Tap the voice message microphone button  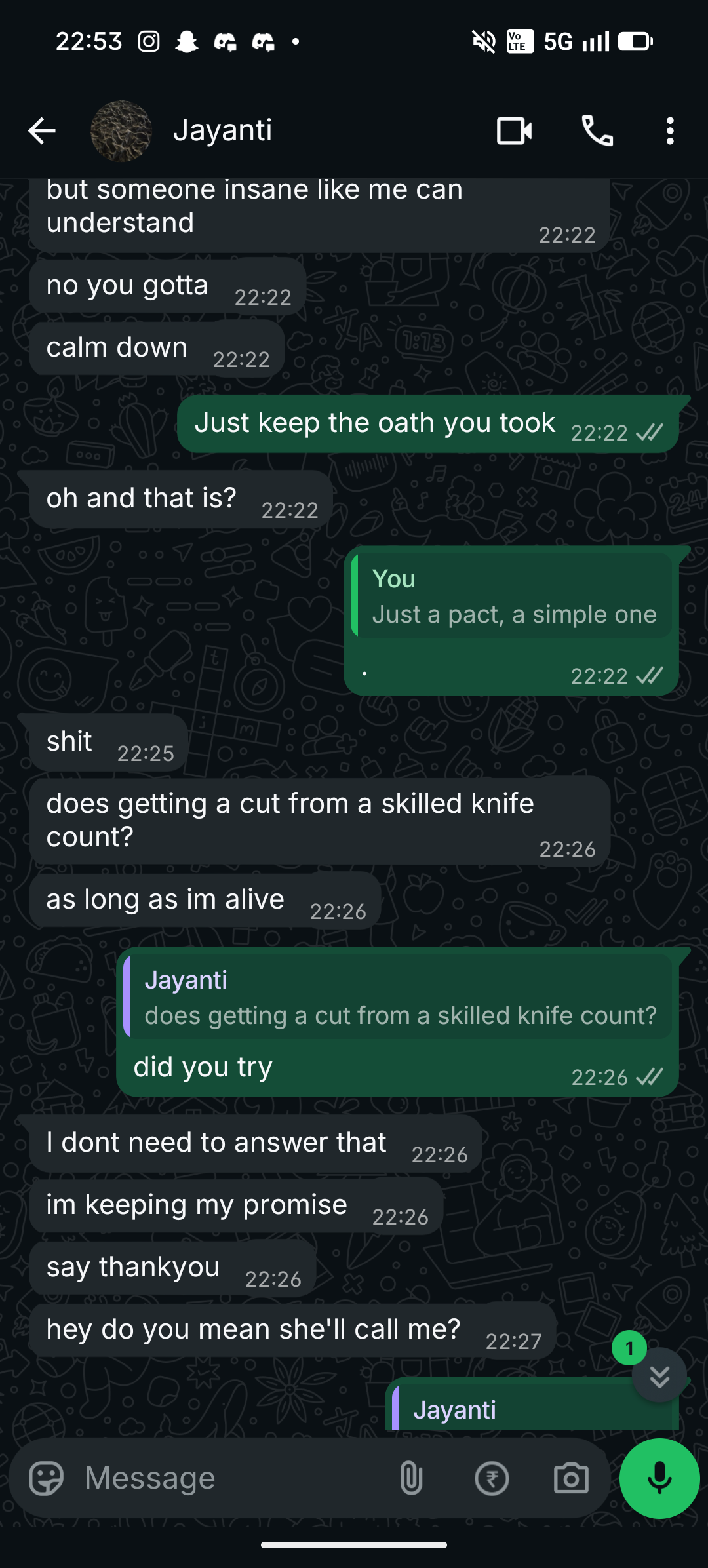pyautogui.click(x=659, y=1478)
